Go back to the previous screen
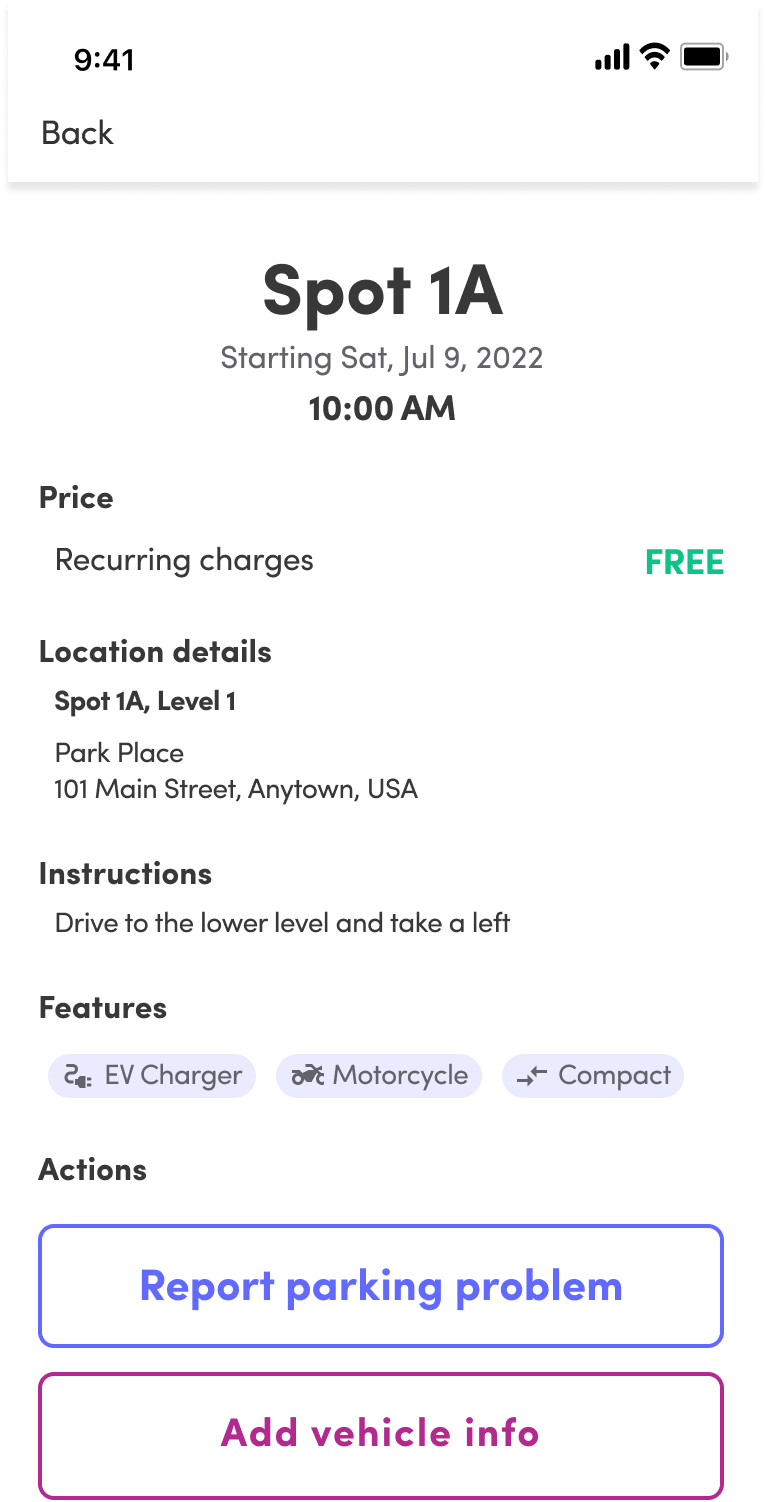This screenshot has width=766, height=1502. (77, 133)
